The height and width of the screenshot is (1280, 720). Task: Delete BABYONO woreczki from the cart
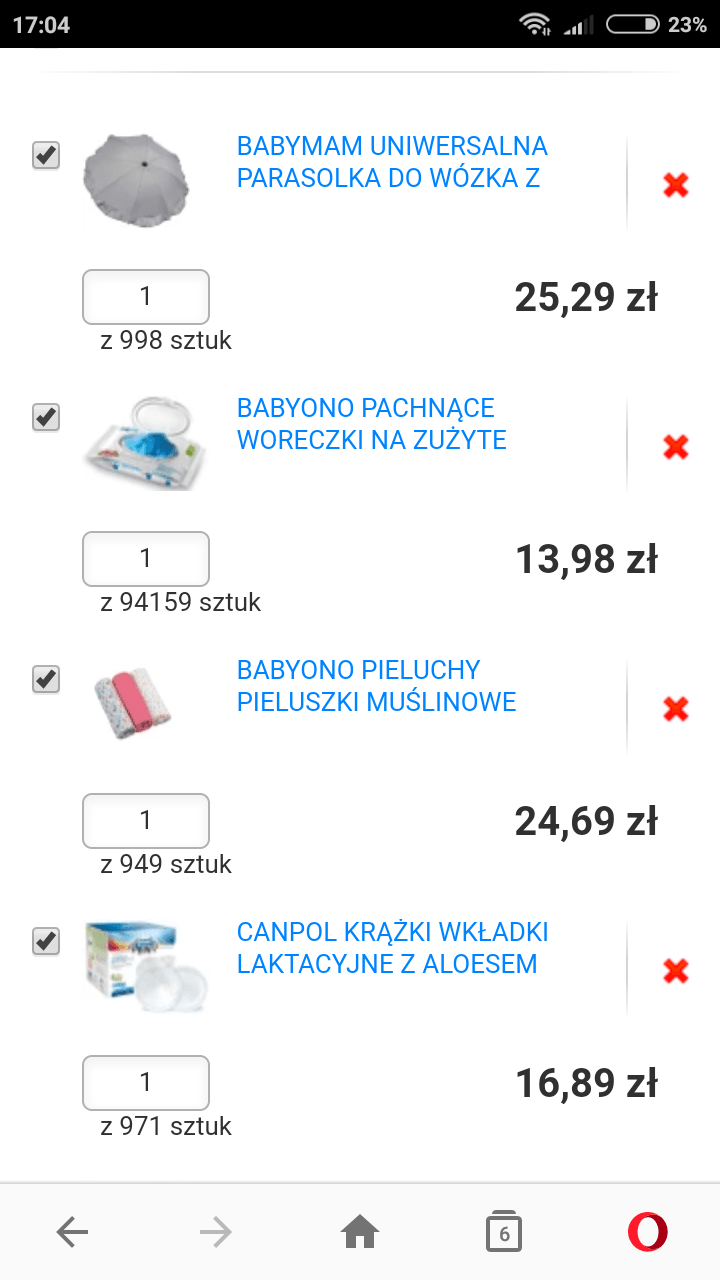click(676, 447)
